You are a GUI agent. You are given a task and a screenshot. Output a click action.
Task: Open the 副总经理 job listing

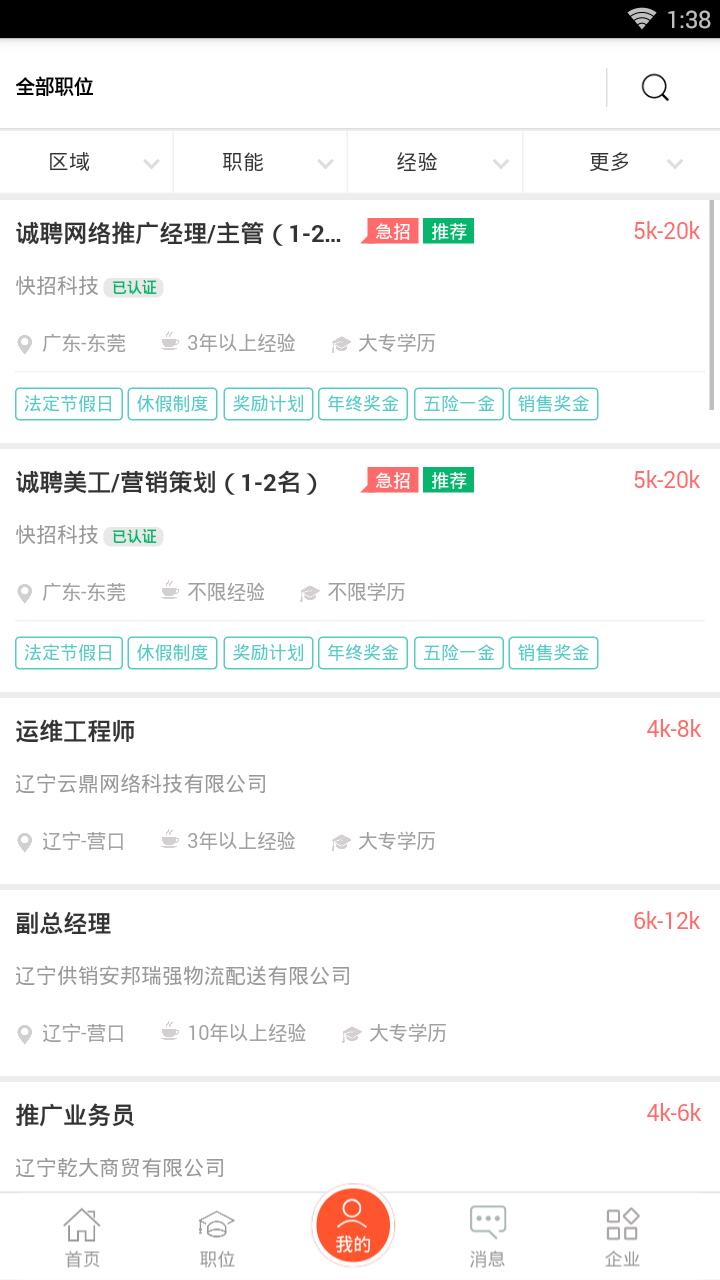click(64, 923)
